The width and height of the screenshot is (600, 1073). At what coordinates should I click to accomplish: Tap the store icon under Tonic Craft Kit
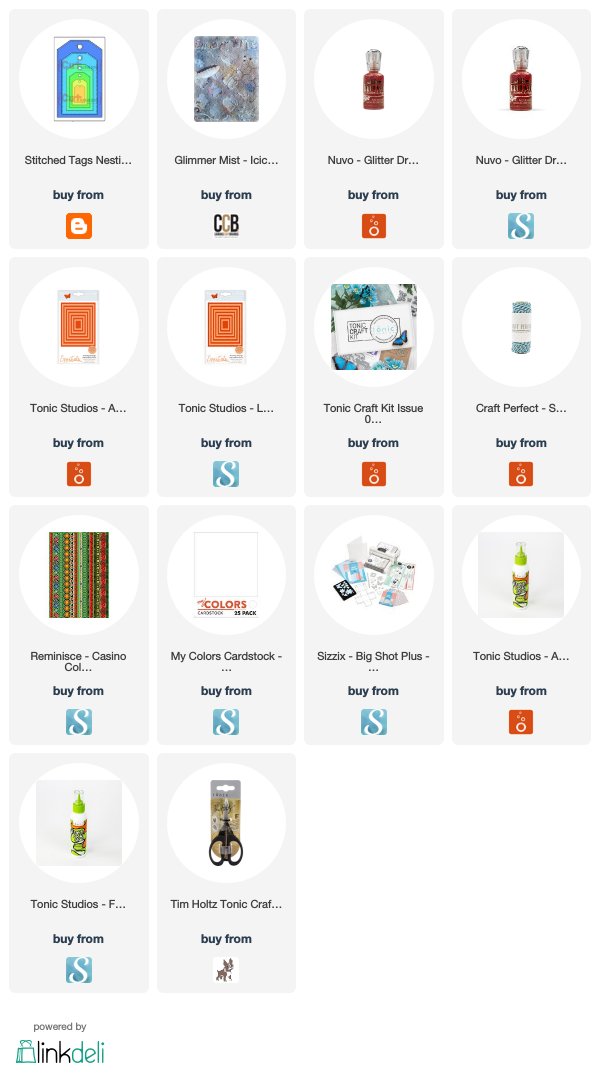pyautogui.click(x=374, y=474)
